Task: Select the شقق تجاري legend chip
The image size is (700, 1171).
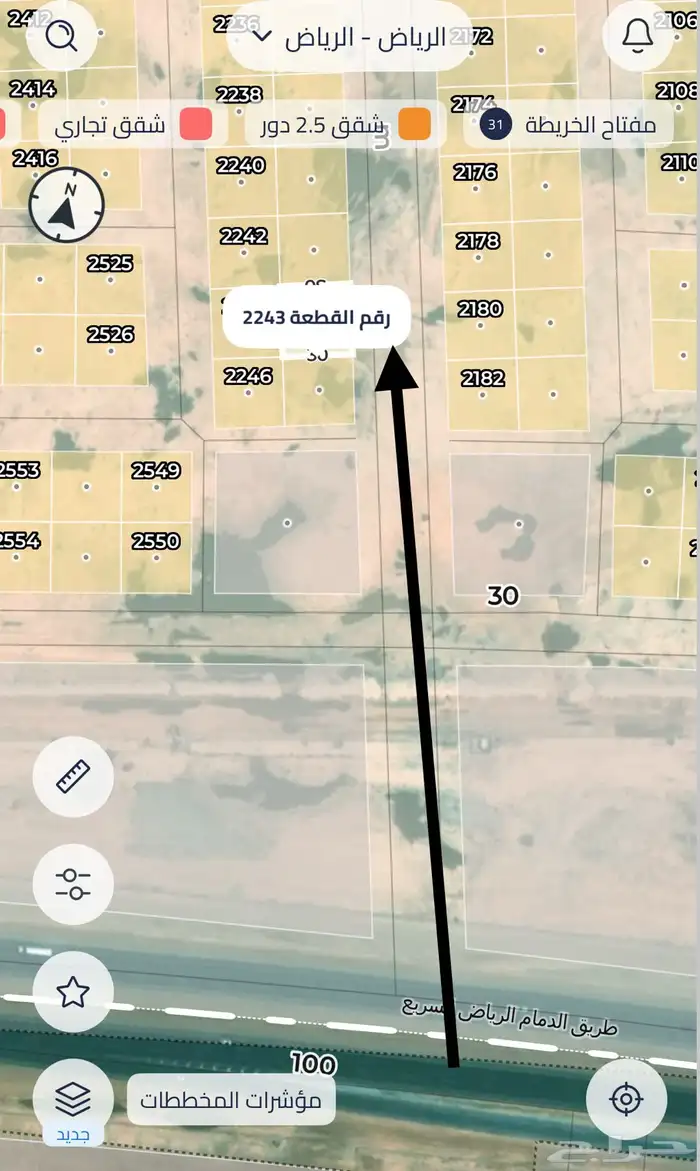Action: pyautogui.click(x=125, y=125)
